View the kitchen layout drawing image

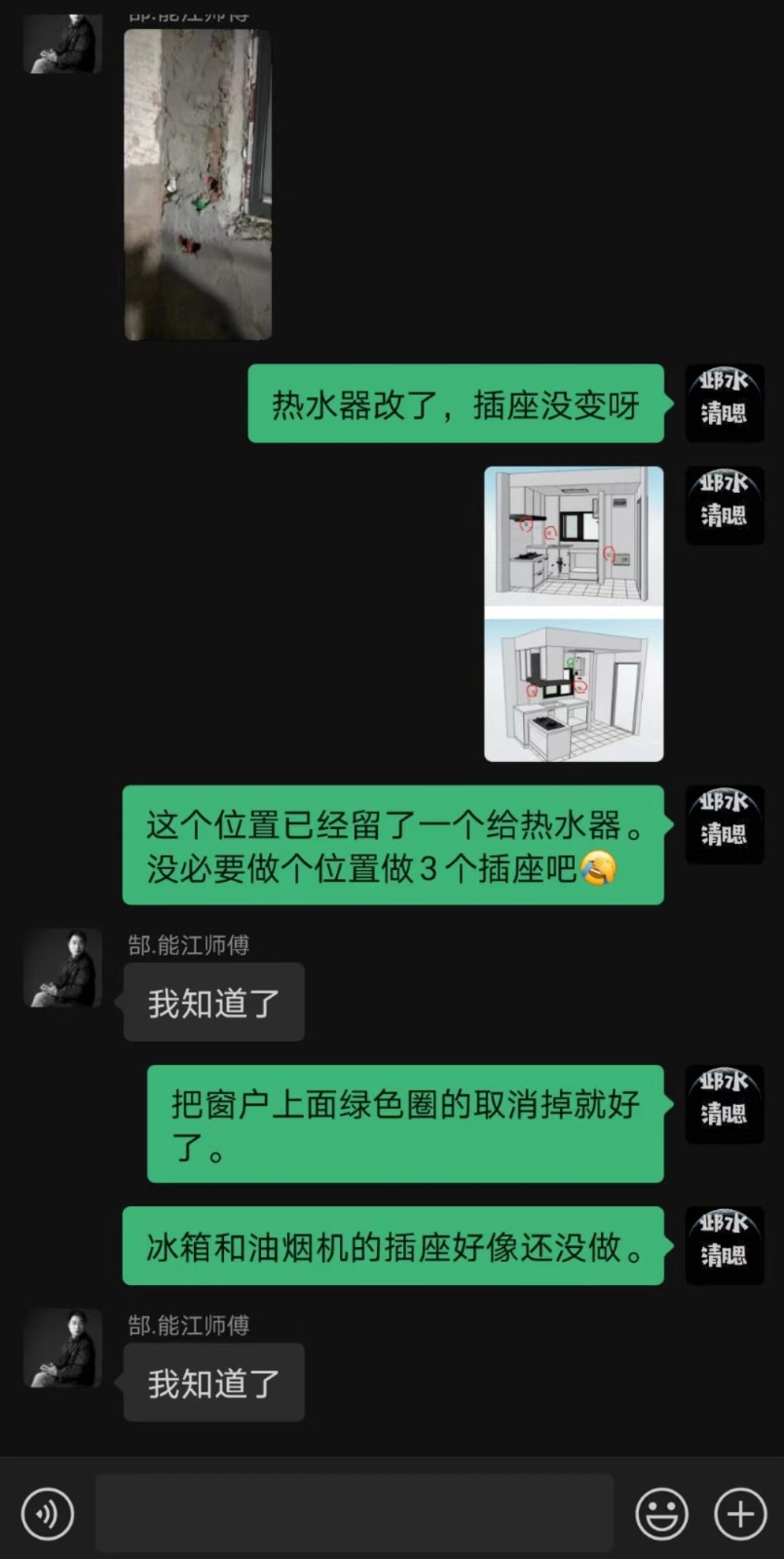point(574,613)
